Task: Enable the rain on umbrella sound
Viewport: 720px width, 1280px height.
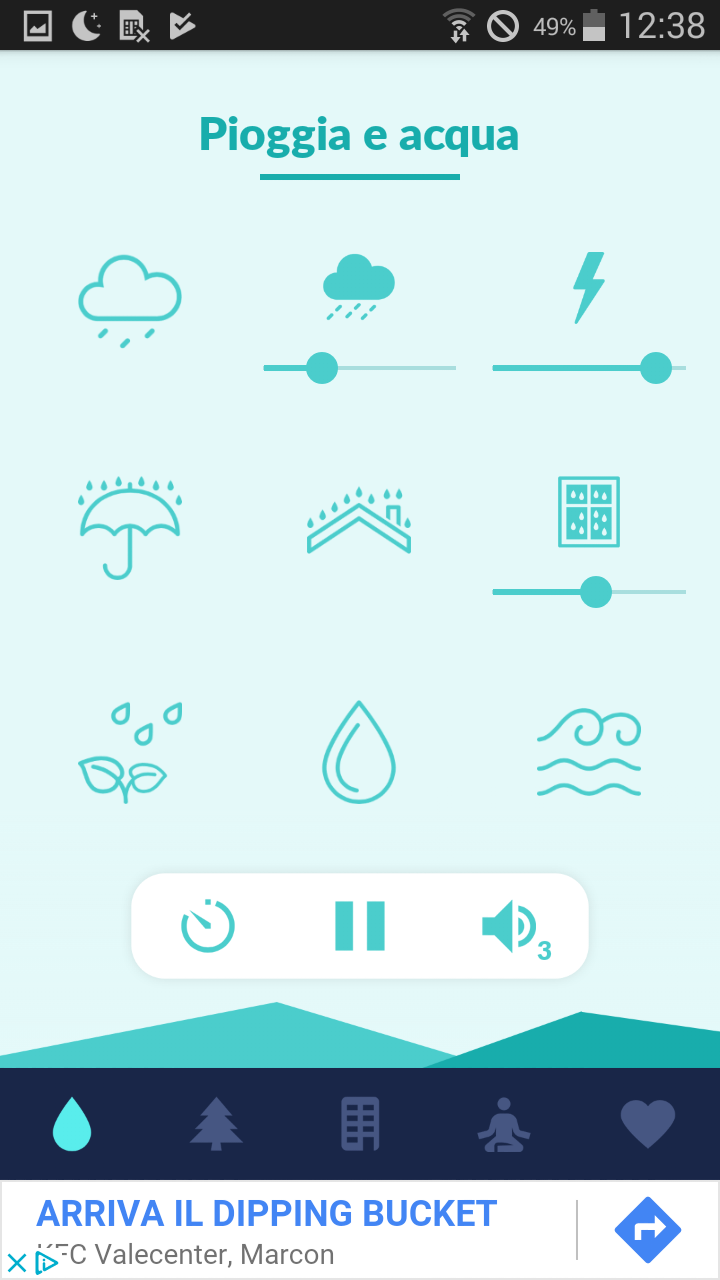Action: 130,527
